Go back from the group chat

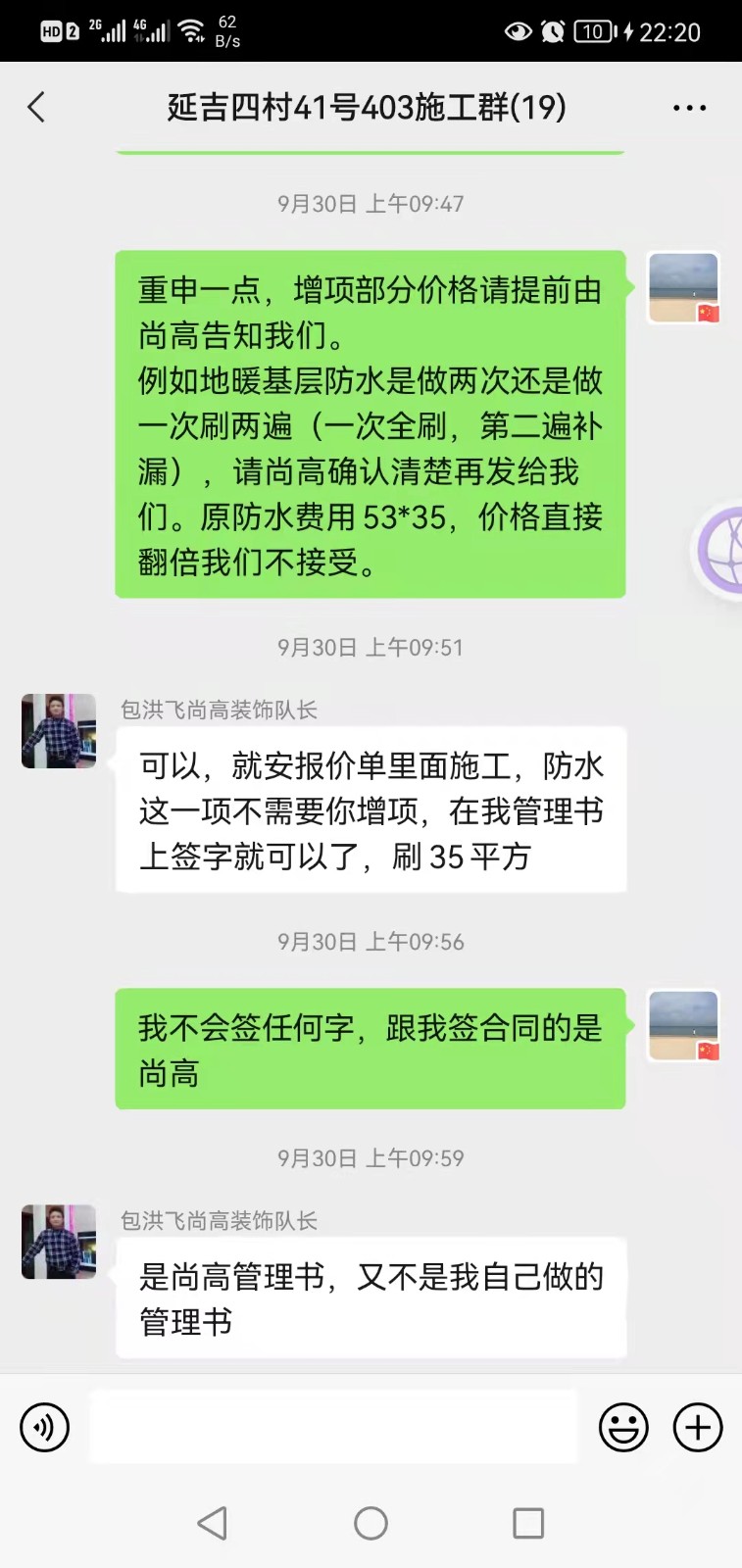click(36, 107)
